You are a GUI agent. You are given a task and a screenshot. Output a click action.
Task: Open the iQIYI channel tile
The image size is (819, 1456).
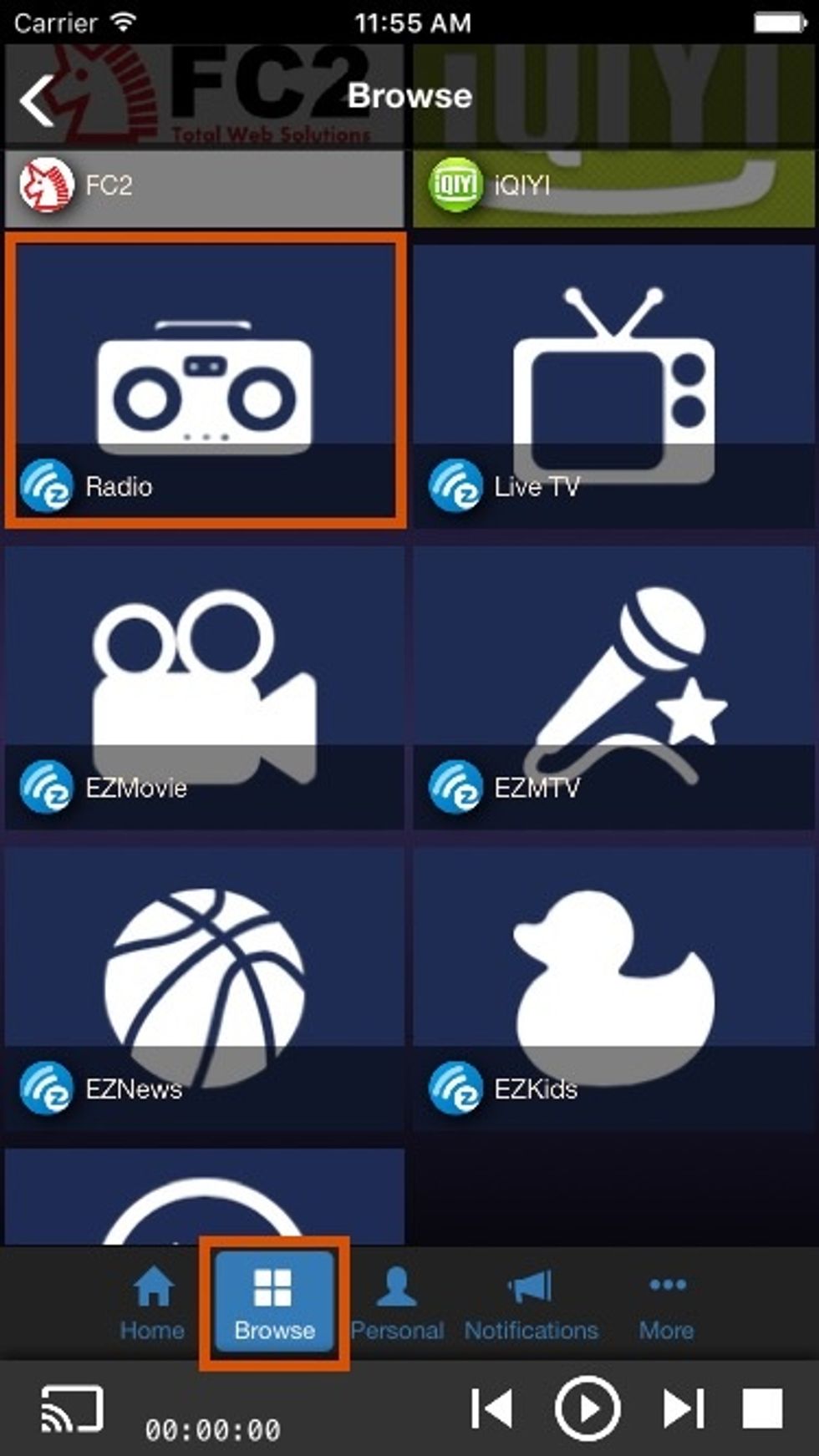click(613, 136)
